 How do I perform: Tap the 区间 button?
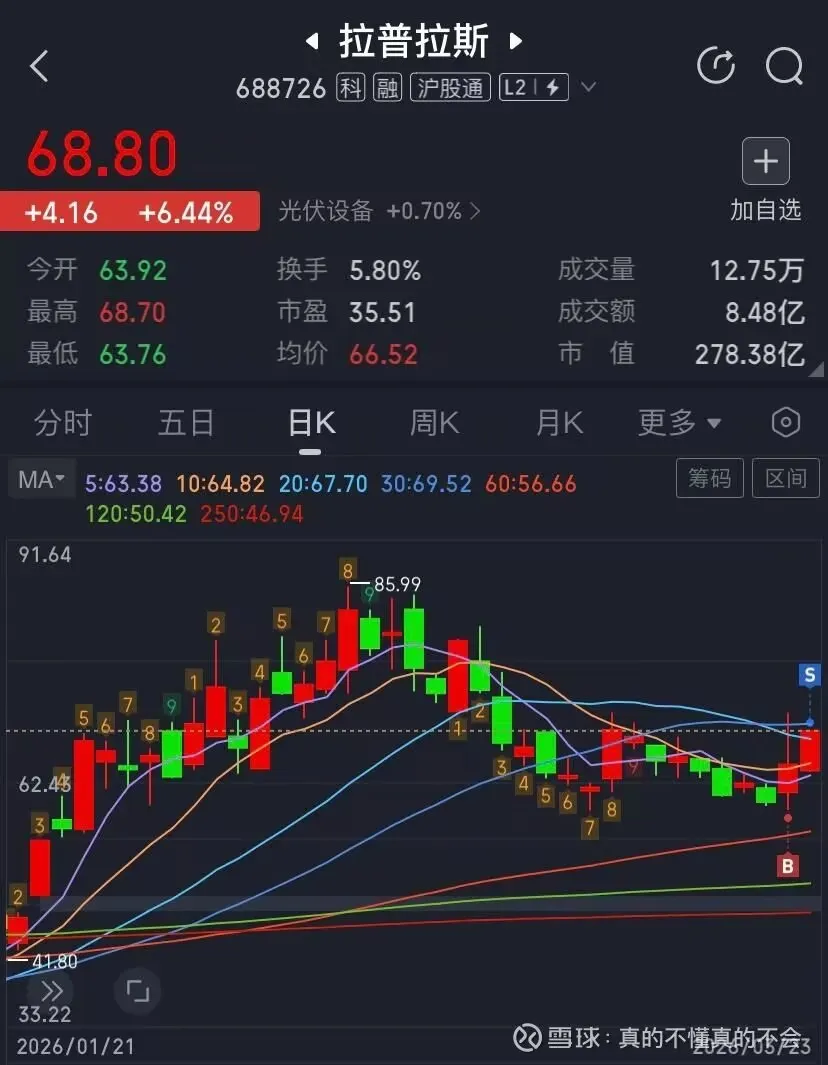tap(785, 478)
